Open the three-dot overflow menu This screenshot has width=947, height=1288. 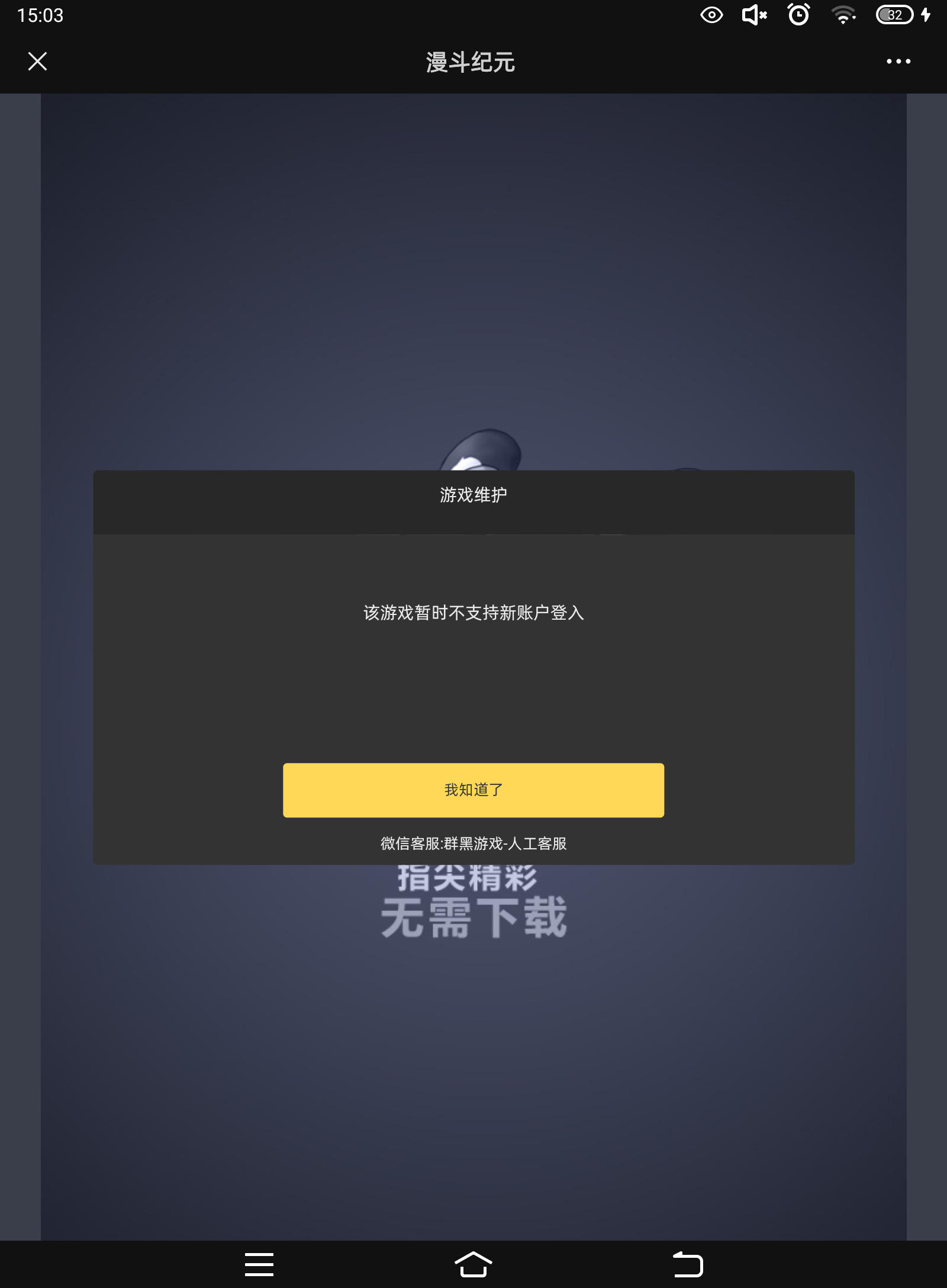point(898,62)
